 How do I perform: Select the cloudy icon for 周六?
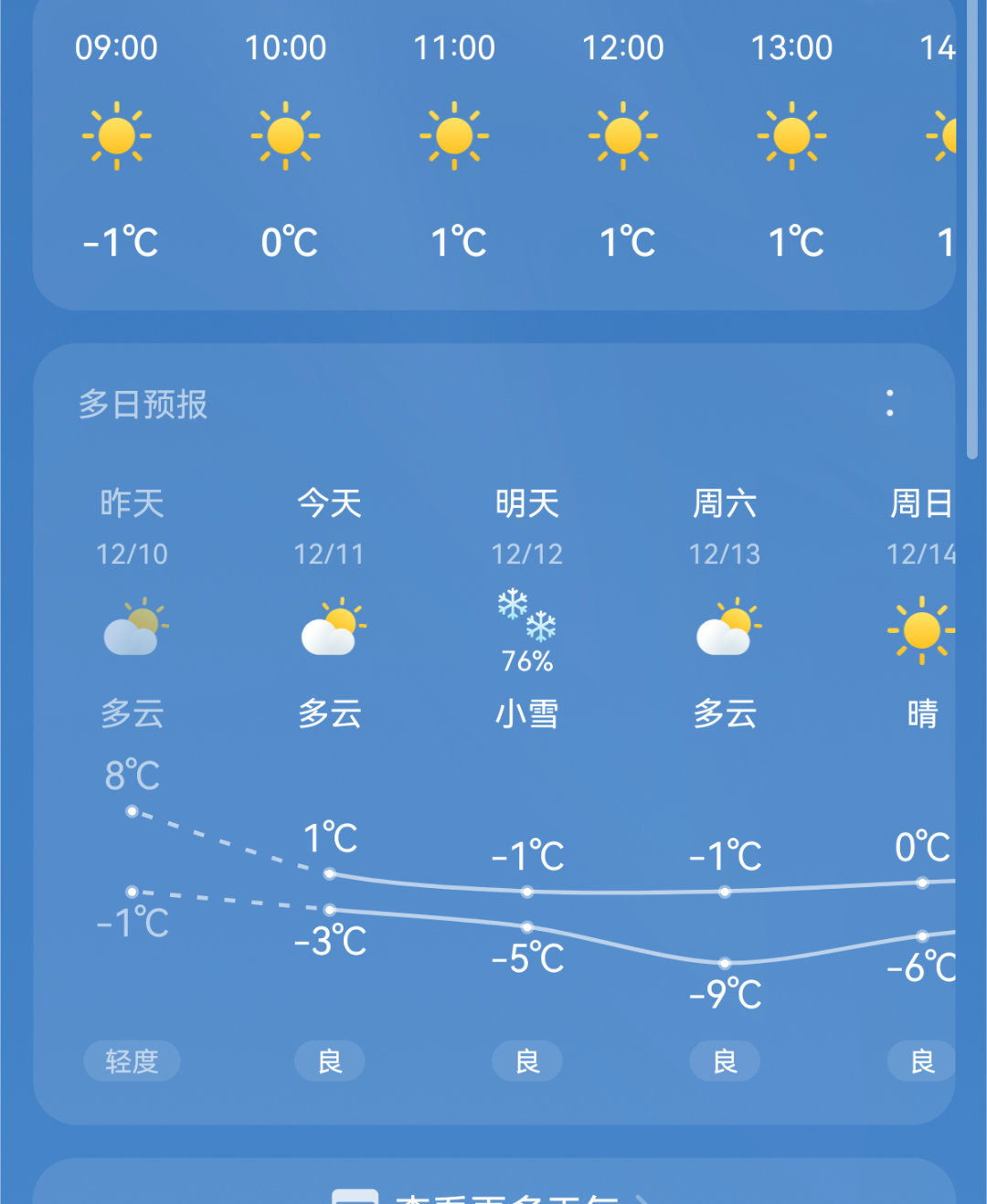click(724, 625)
